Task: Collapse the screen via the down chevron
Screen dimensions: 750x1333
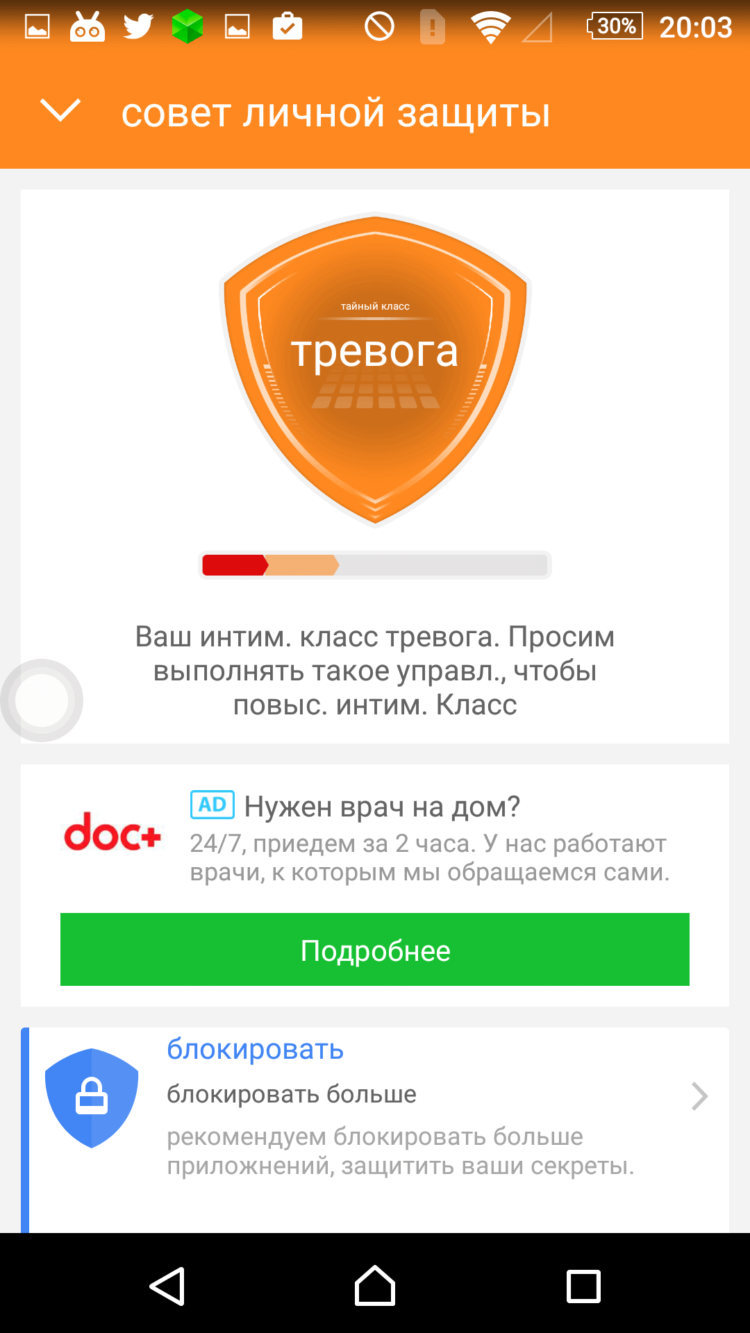Action: click(x=59, y=111)
